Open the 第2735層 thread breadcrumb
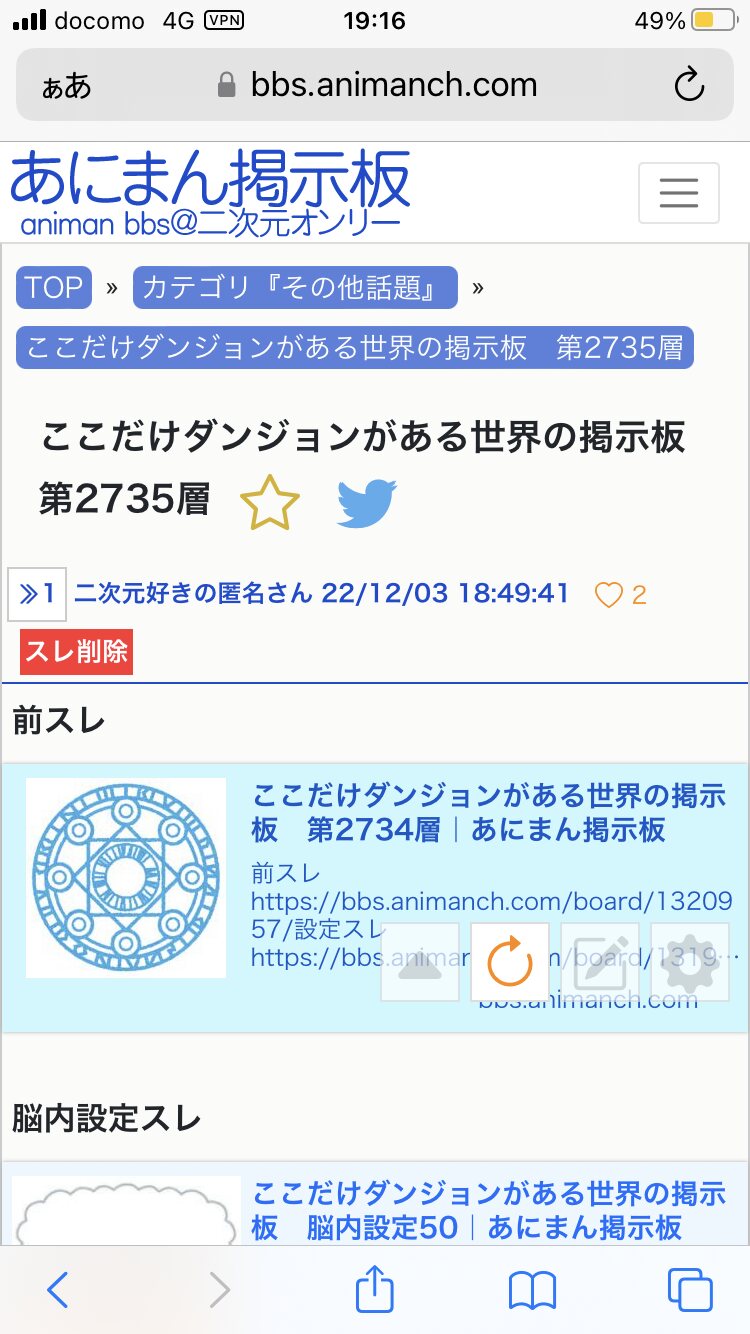 point(355,348)
